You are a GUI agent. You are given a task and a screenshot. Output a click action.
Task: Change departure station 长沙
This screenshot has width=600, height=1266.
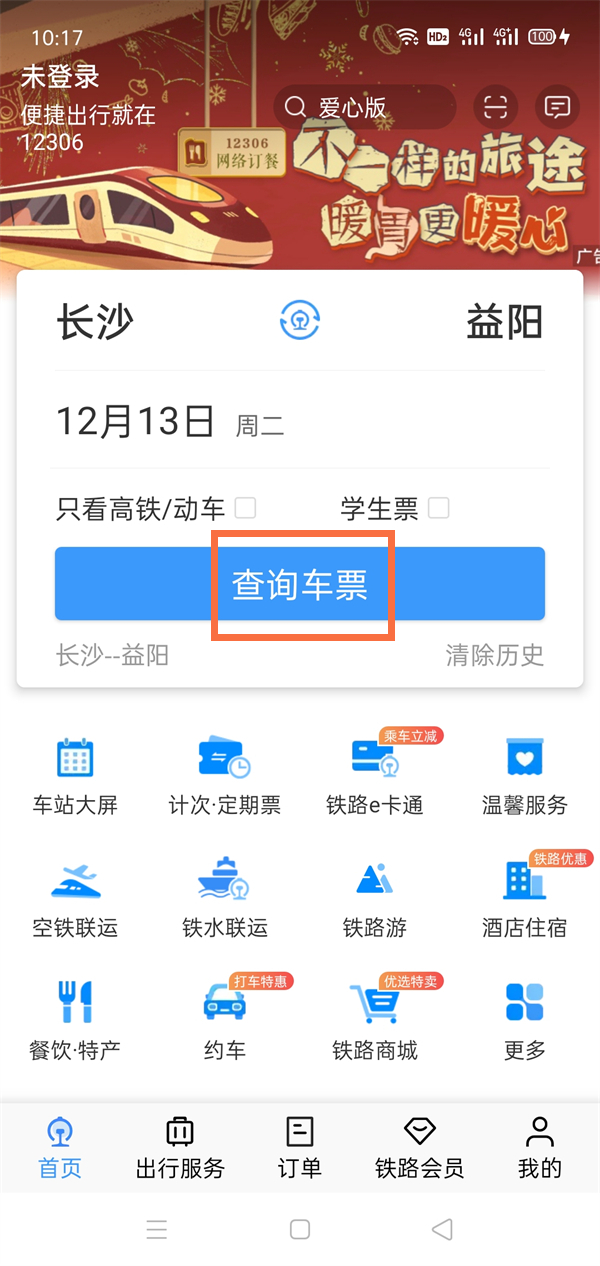pos(95,323)
